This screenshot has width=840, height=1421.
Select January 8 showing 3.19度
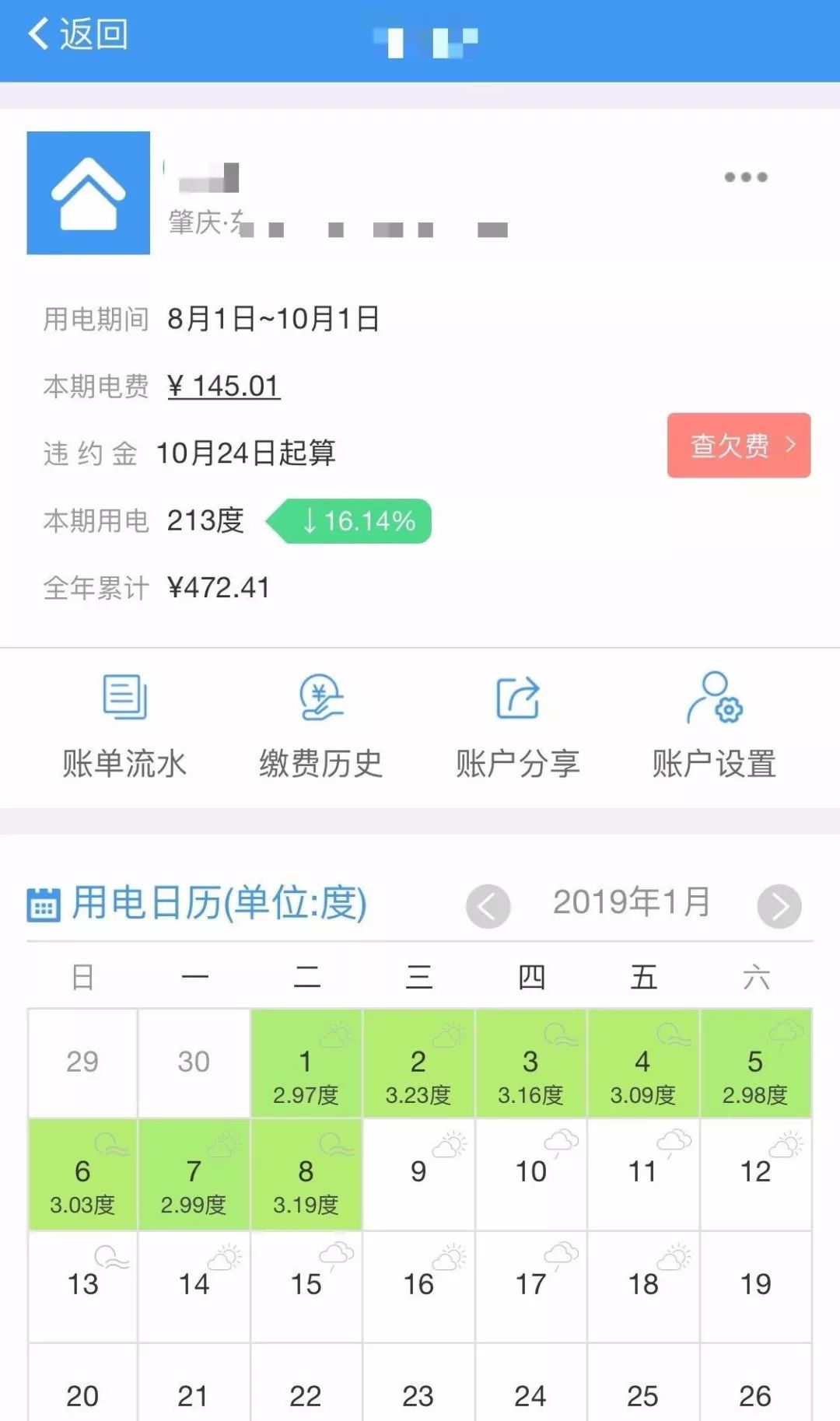click(x=306, y=1175)
